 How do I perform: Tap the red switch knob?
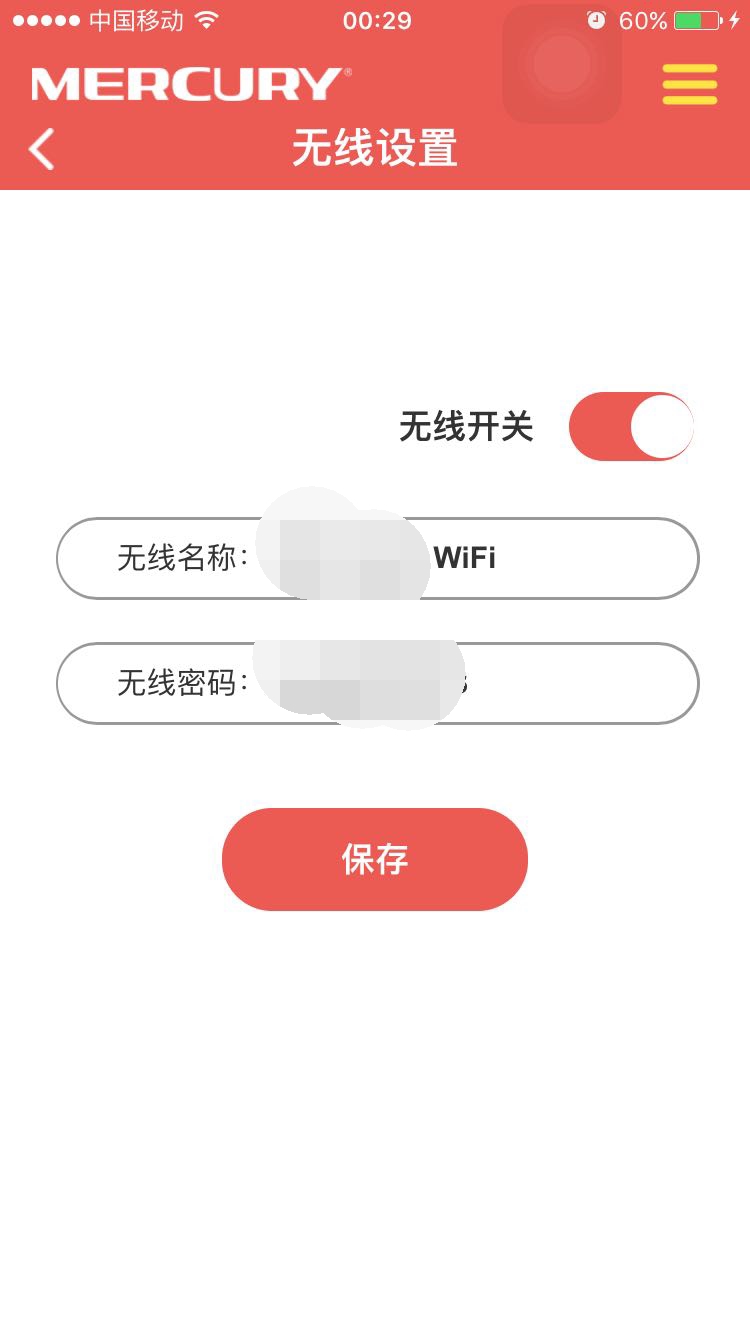[x=663, y=426]
